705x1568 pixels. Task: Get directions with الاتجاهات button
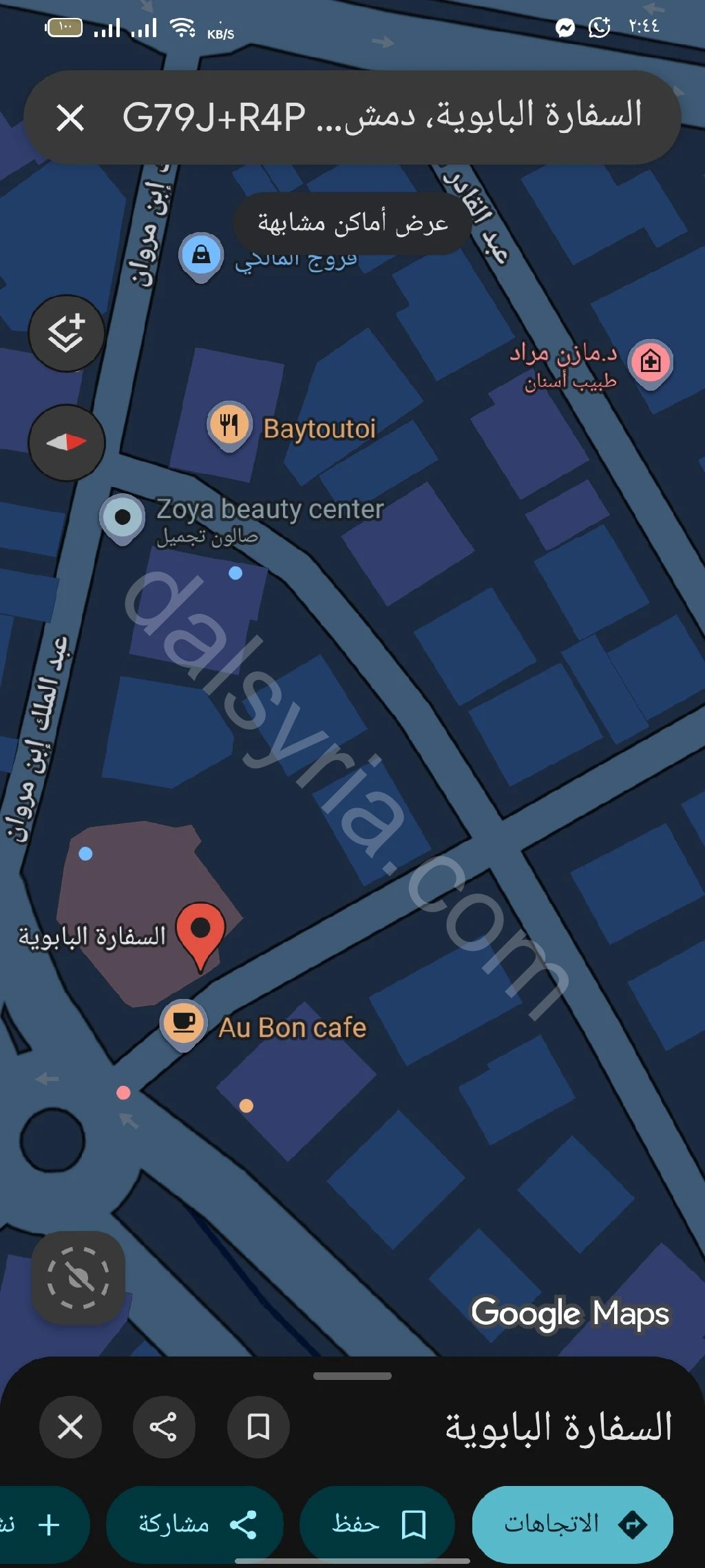572,1524
